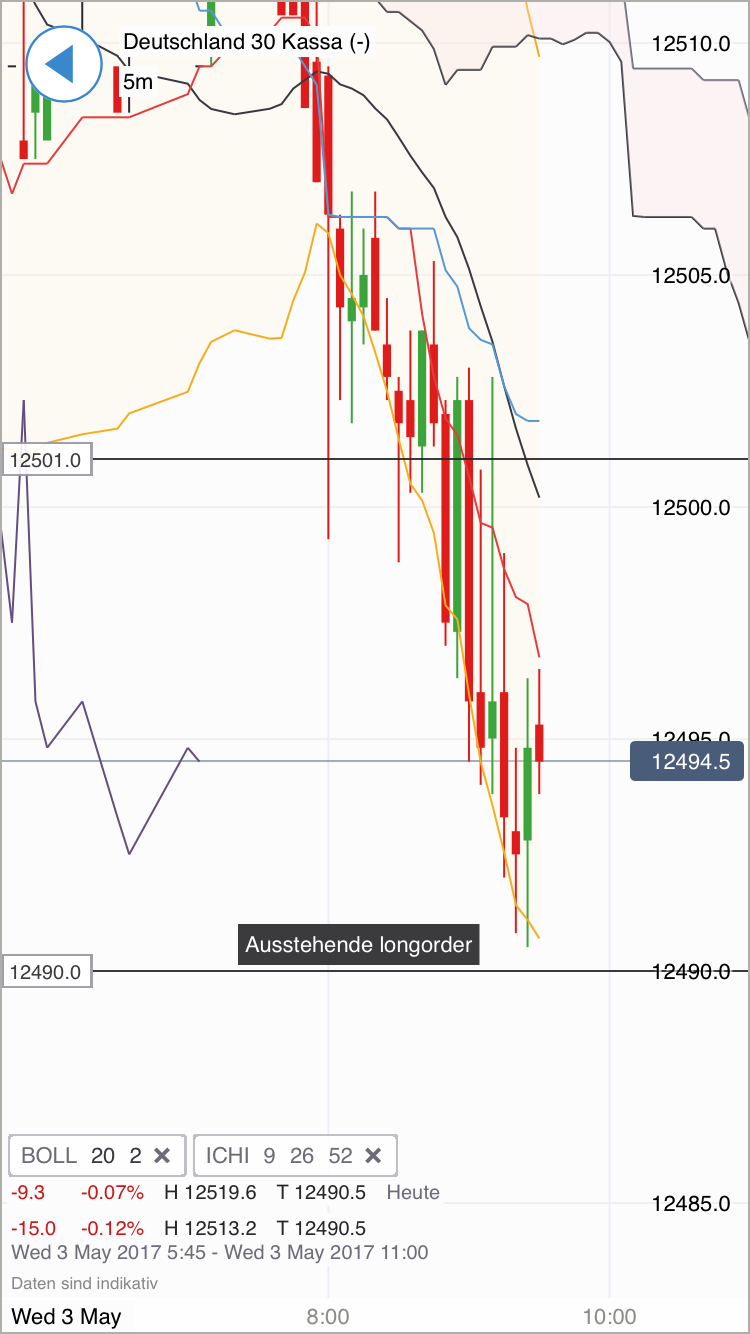This screenshot has height=1334, width=750.
Task: Select the Wed 3 May axis label
Action: point(64,1317)
